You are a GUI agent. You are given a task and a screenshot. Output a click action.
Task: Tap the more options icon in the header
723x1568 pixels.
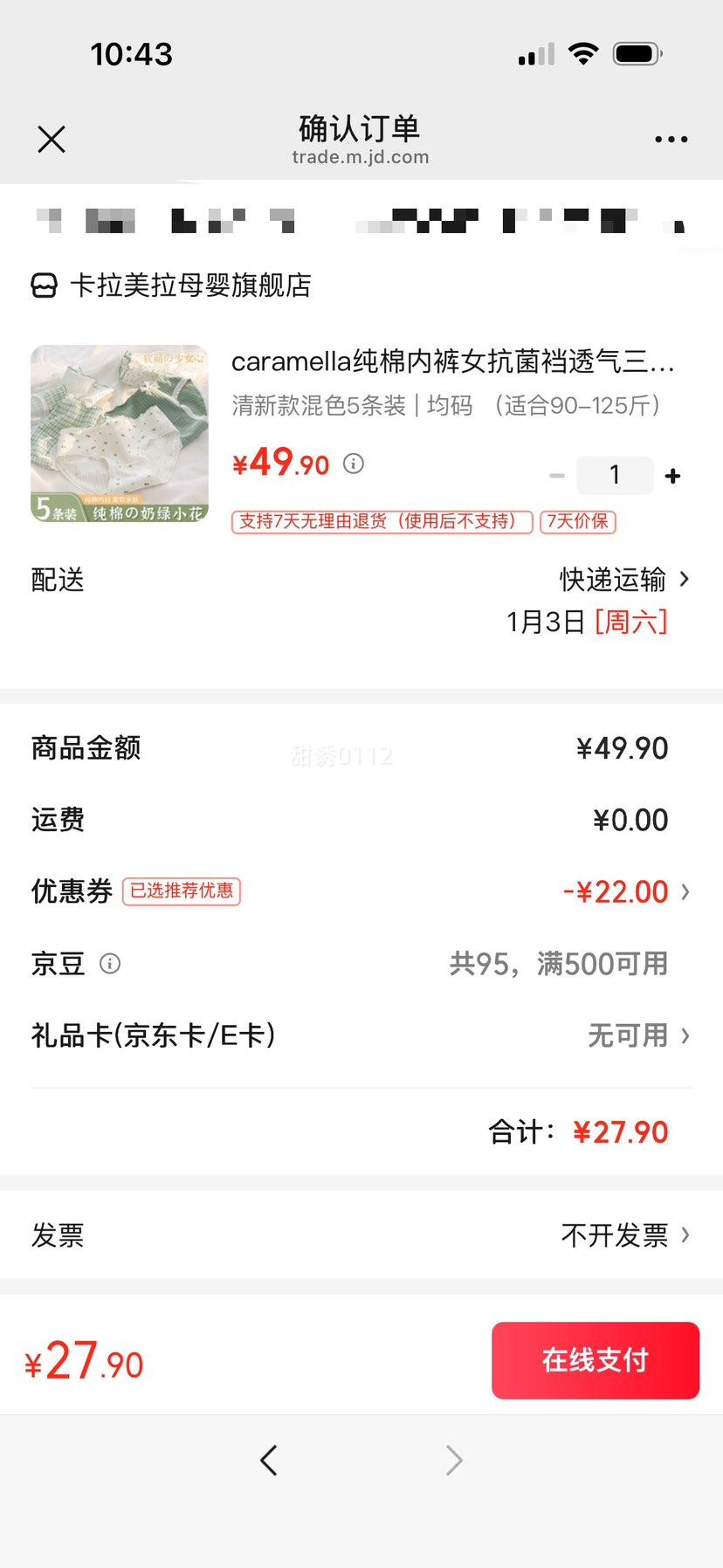coord(671,139)
